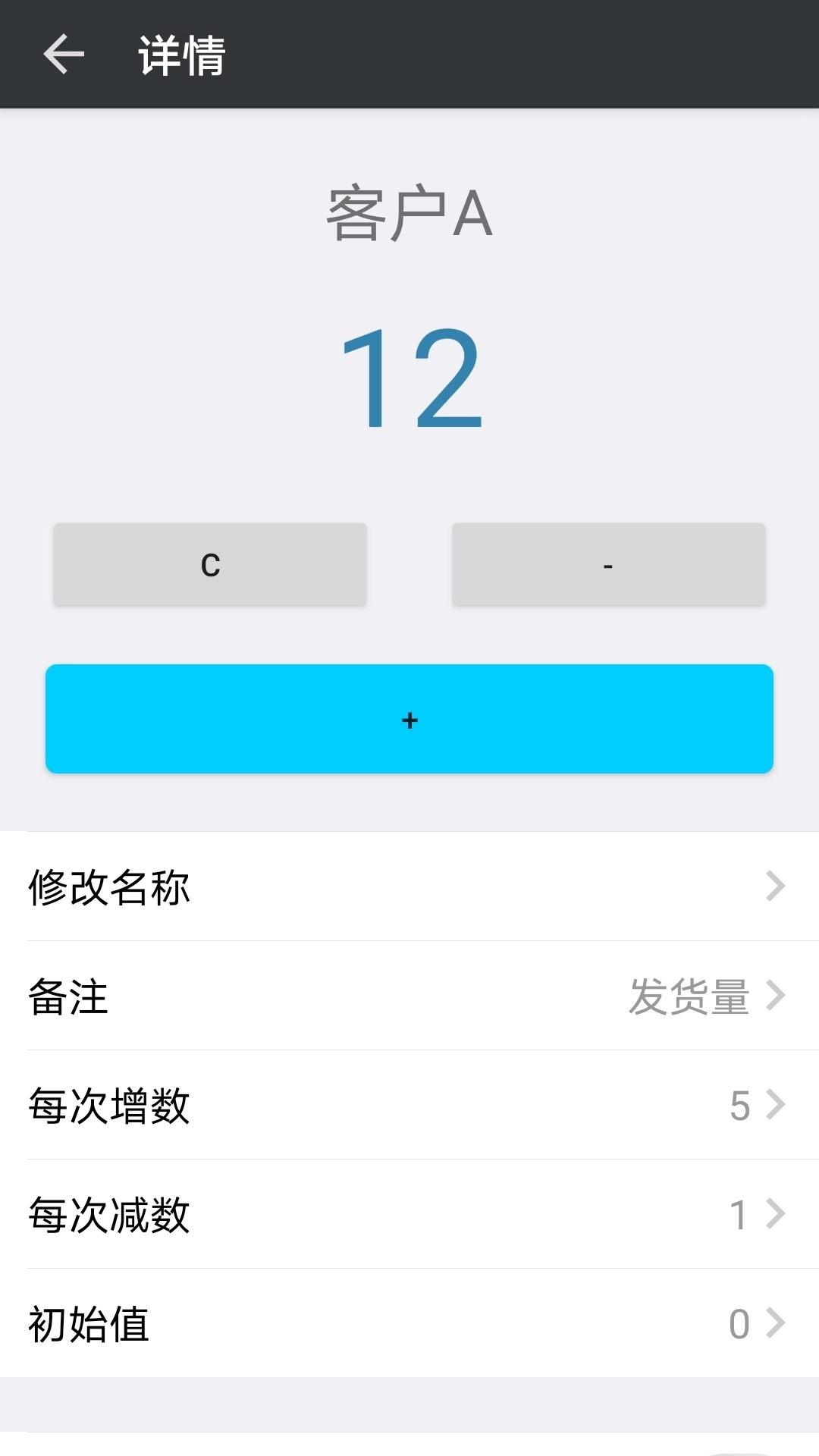Tap the large blue plus button
Screen dimensions: 819x1456
pyautogui.click(x=409, y=719)
